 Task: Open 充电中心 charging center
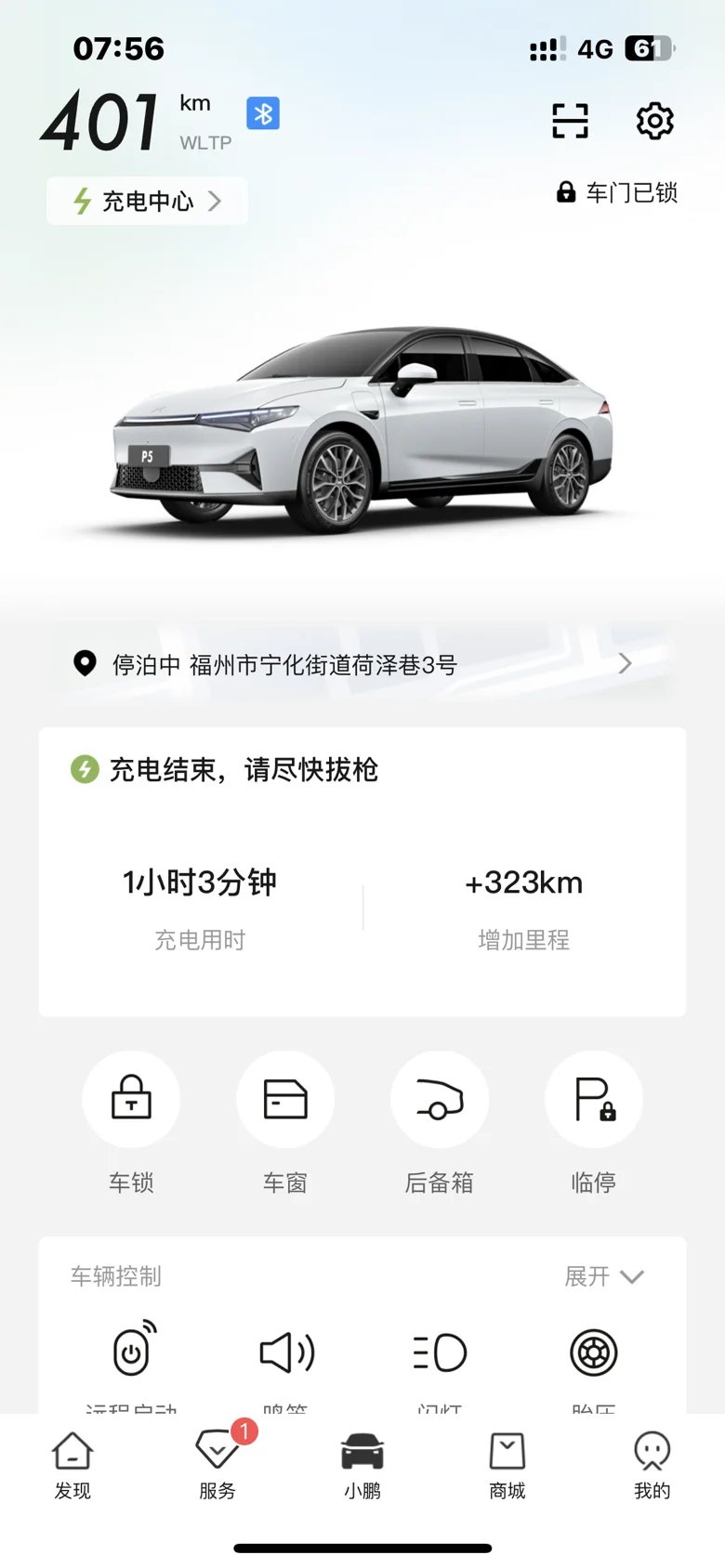(147, 201)
